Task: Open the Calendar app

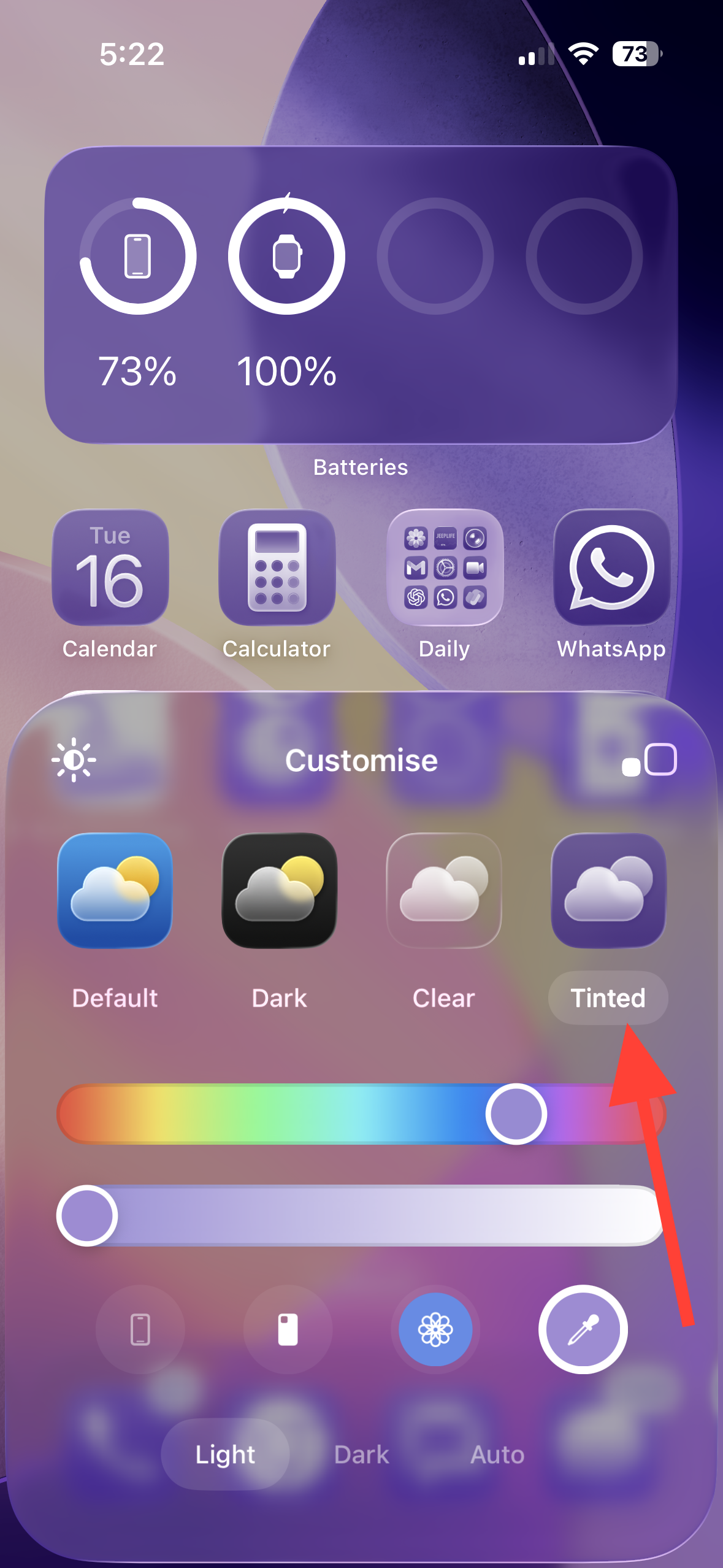Action: click(x=110, y=567)
